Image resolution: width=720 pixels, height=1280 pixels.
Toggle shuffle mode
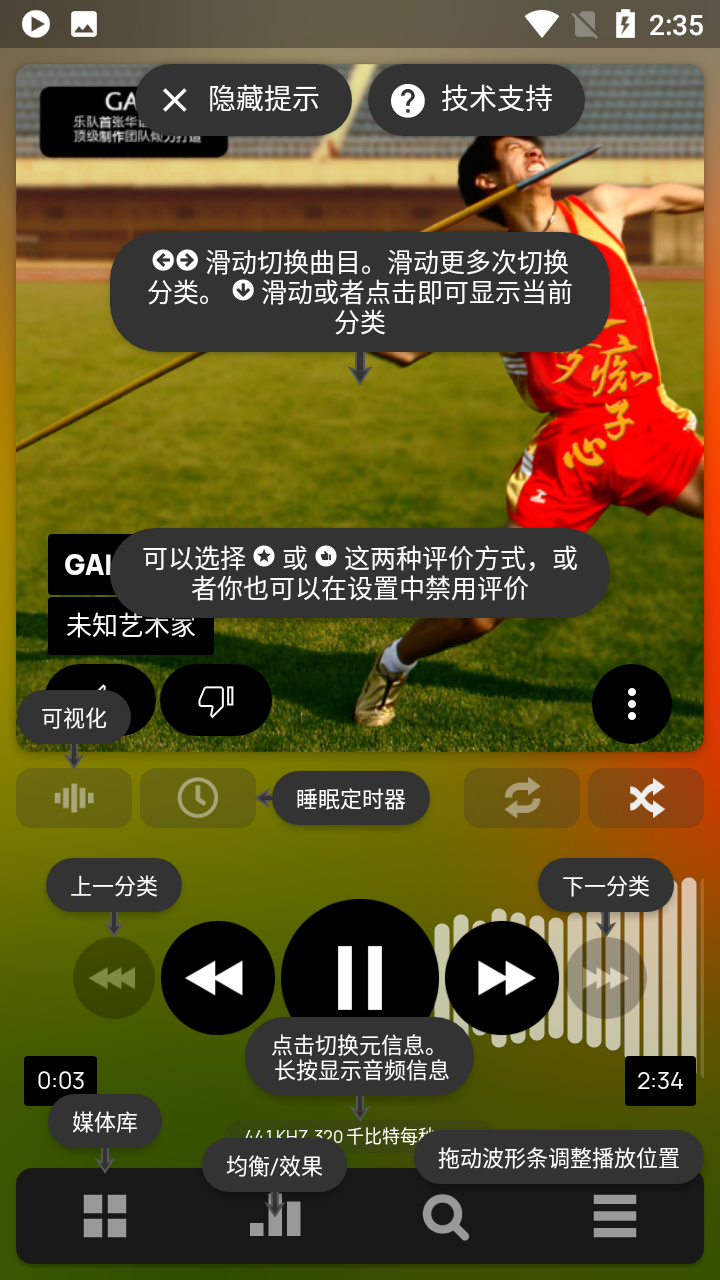[646, 798]
